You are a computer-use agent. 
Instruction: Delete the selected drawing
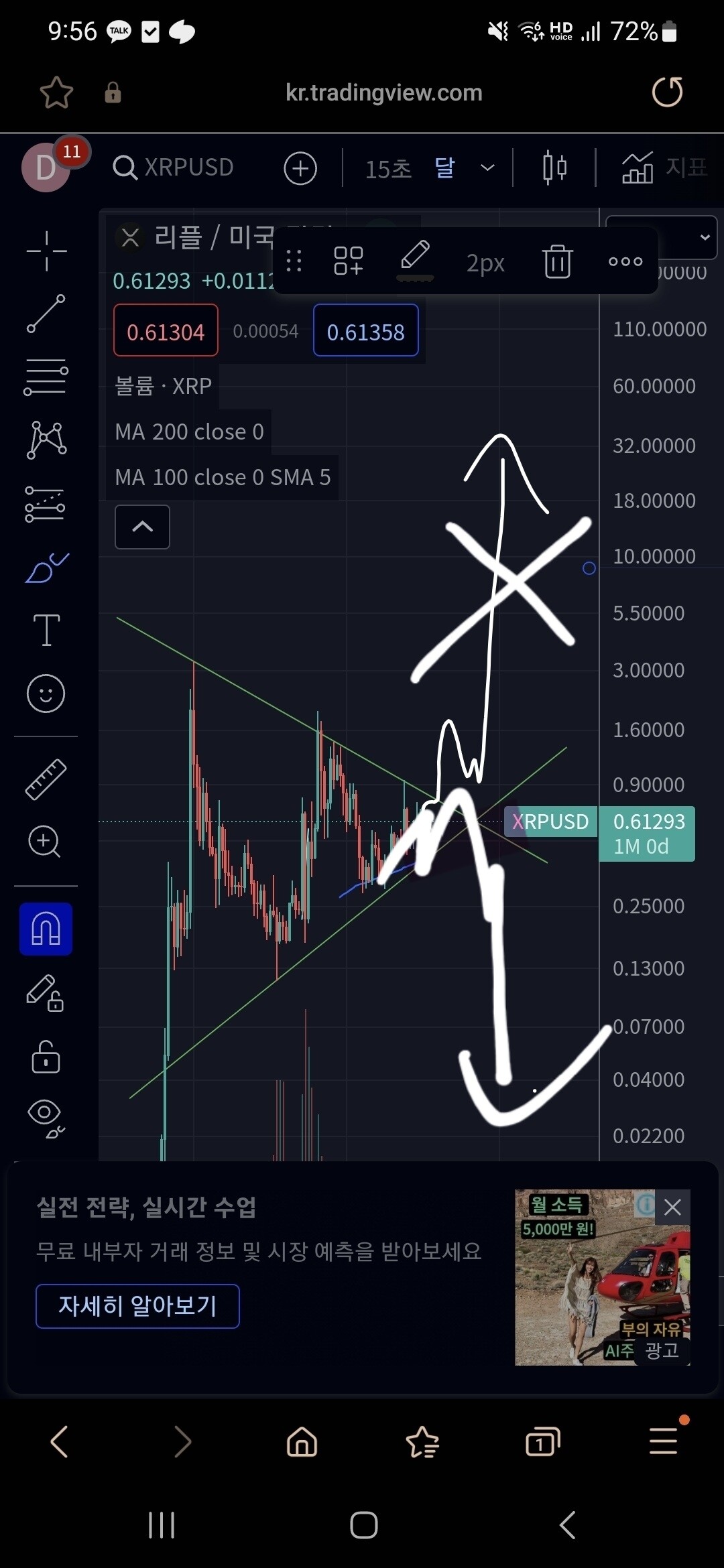(x=557, y=261)
